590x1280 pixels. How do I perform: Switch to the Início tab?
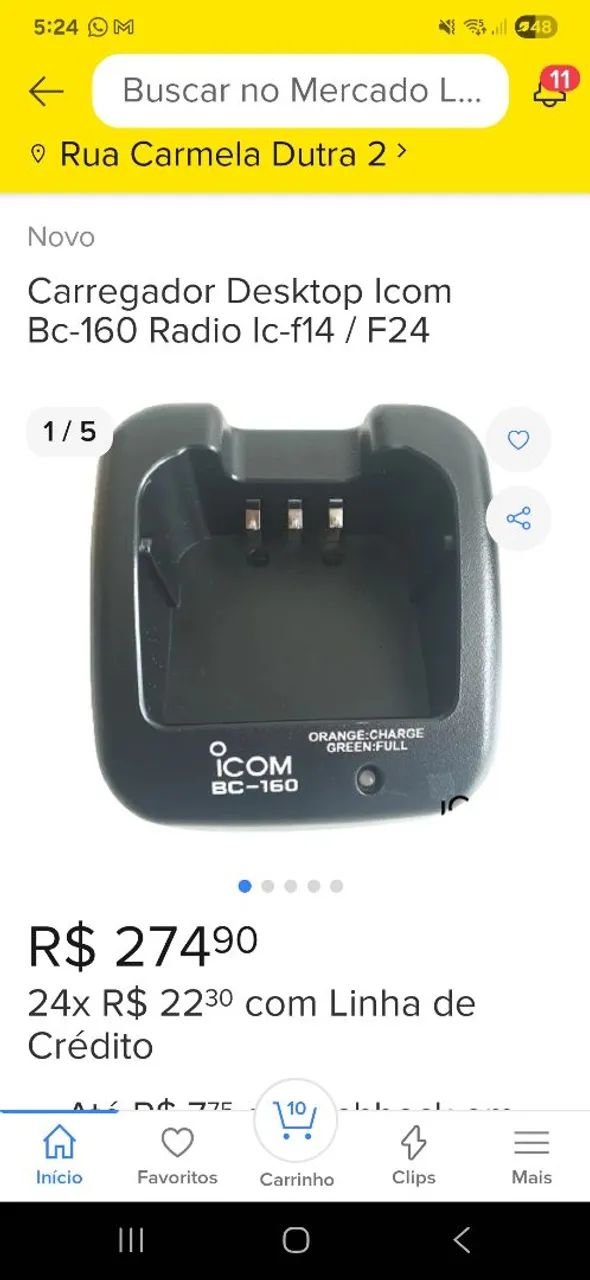pos(59,1156)
